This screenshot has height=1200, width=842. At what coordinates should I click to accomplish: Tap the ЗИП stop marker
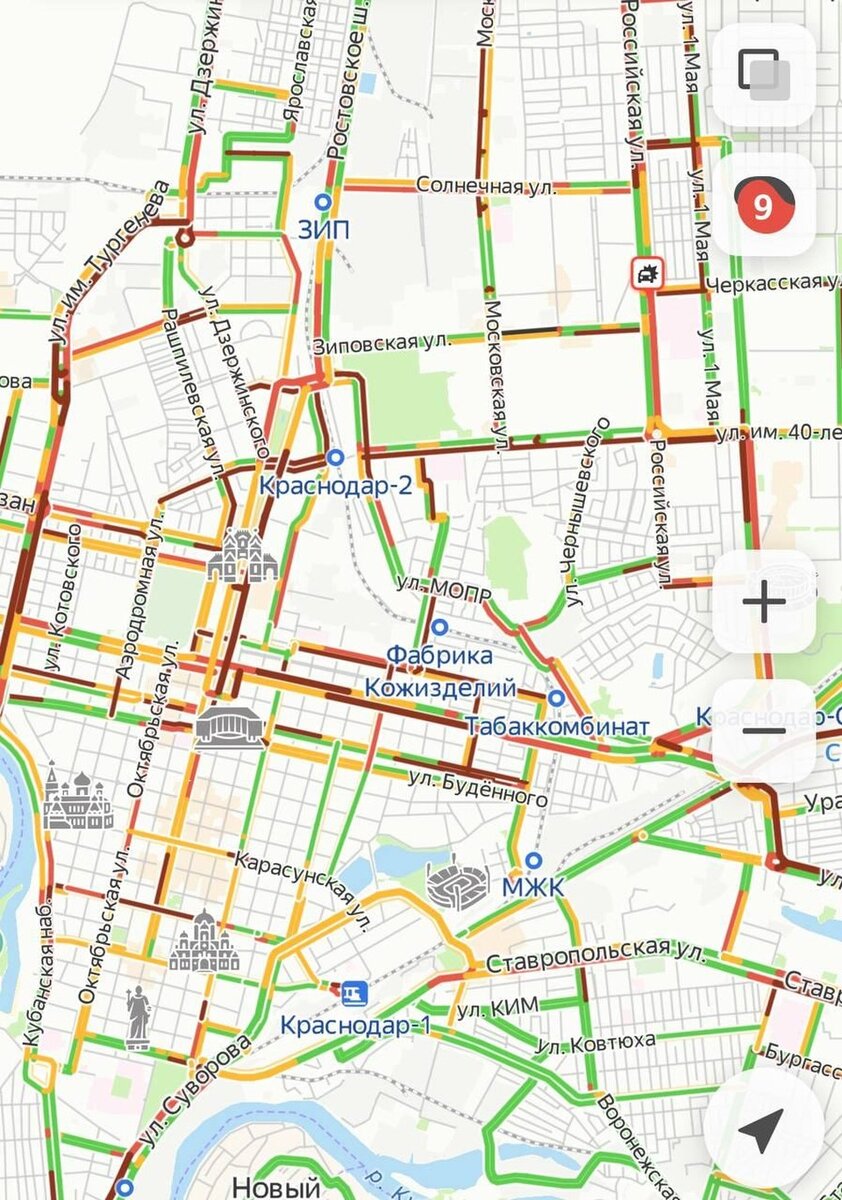coord(323,201)
